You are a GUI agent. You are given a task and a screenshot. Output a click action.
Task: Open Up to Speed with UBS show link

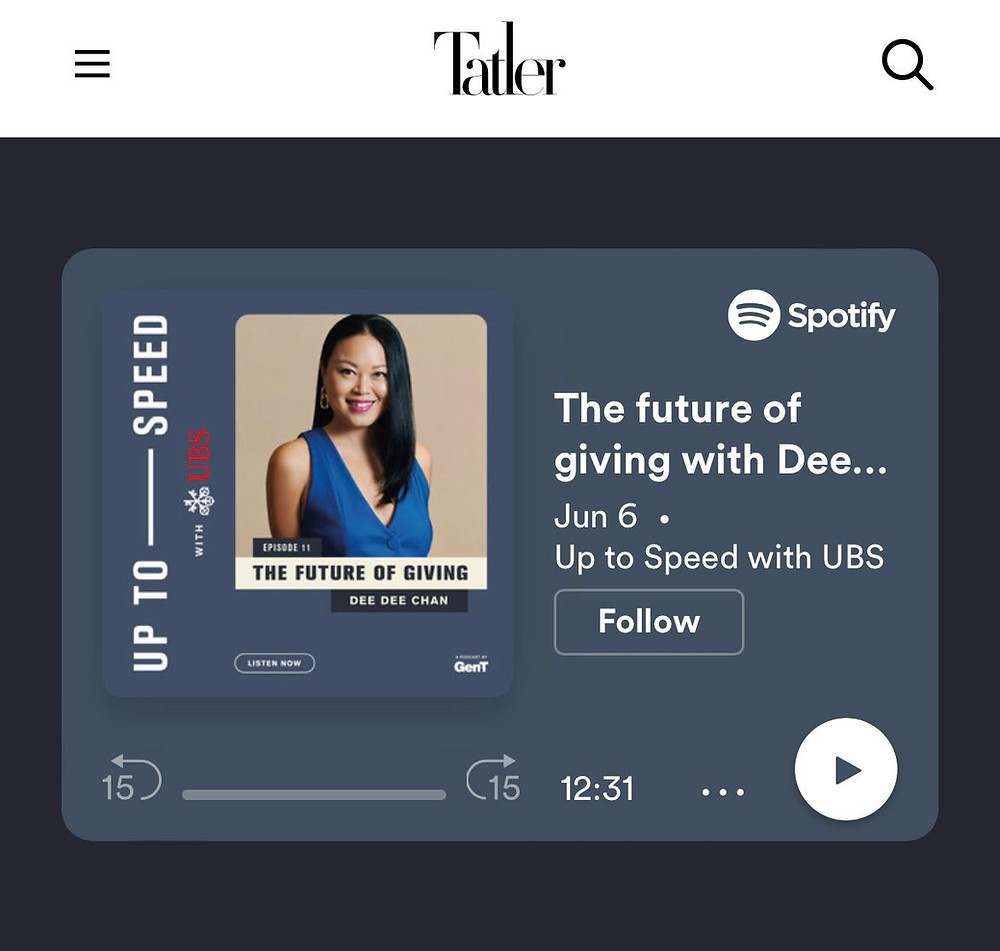[719, 557]
